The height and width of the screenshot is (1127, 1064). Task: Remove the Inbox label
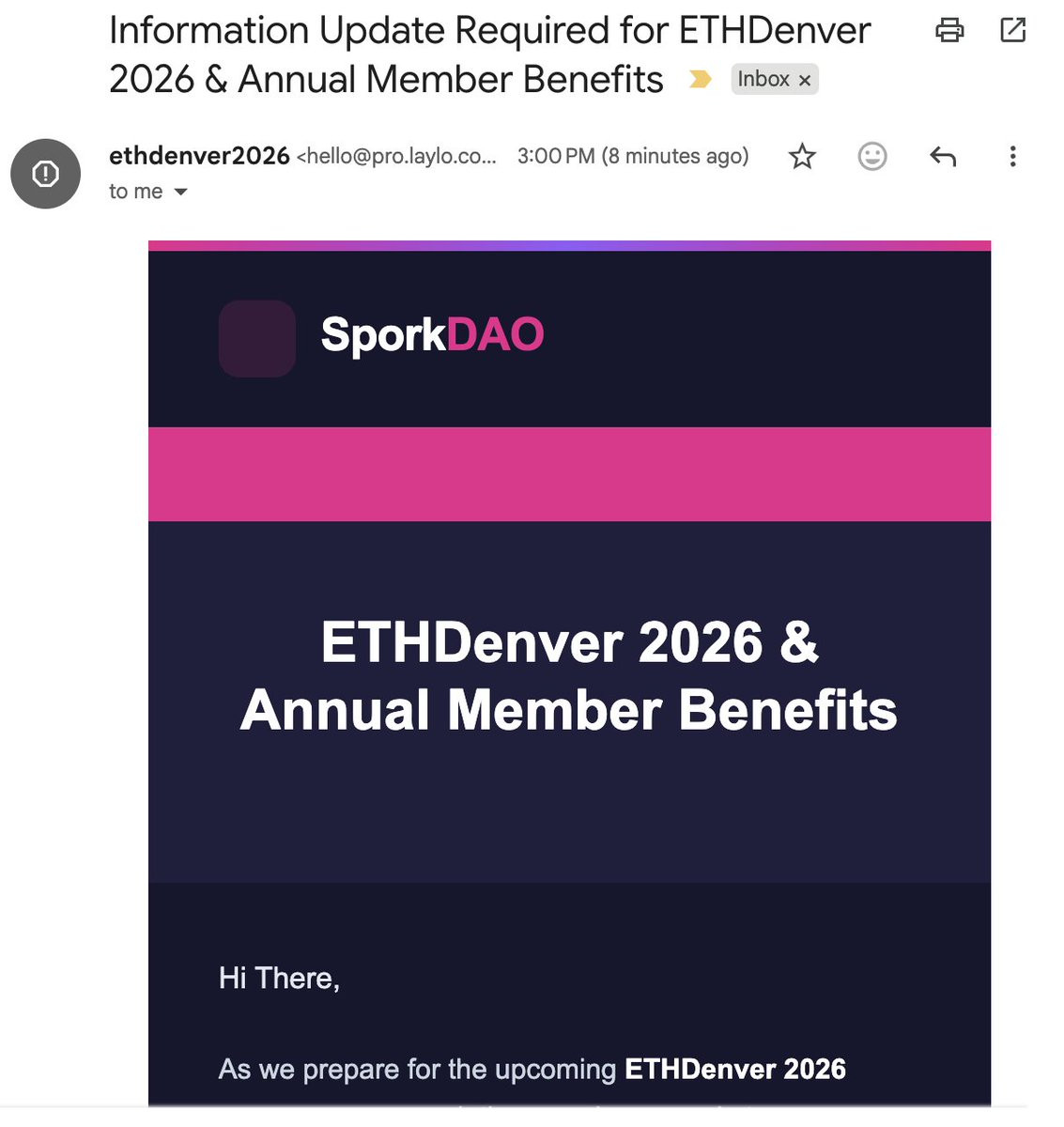click(805, 81)
